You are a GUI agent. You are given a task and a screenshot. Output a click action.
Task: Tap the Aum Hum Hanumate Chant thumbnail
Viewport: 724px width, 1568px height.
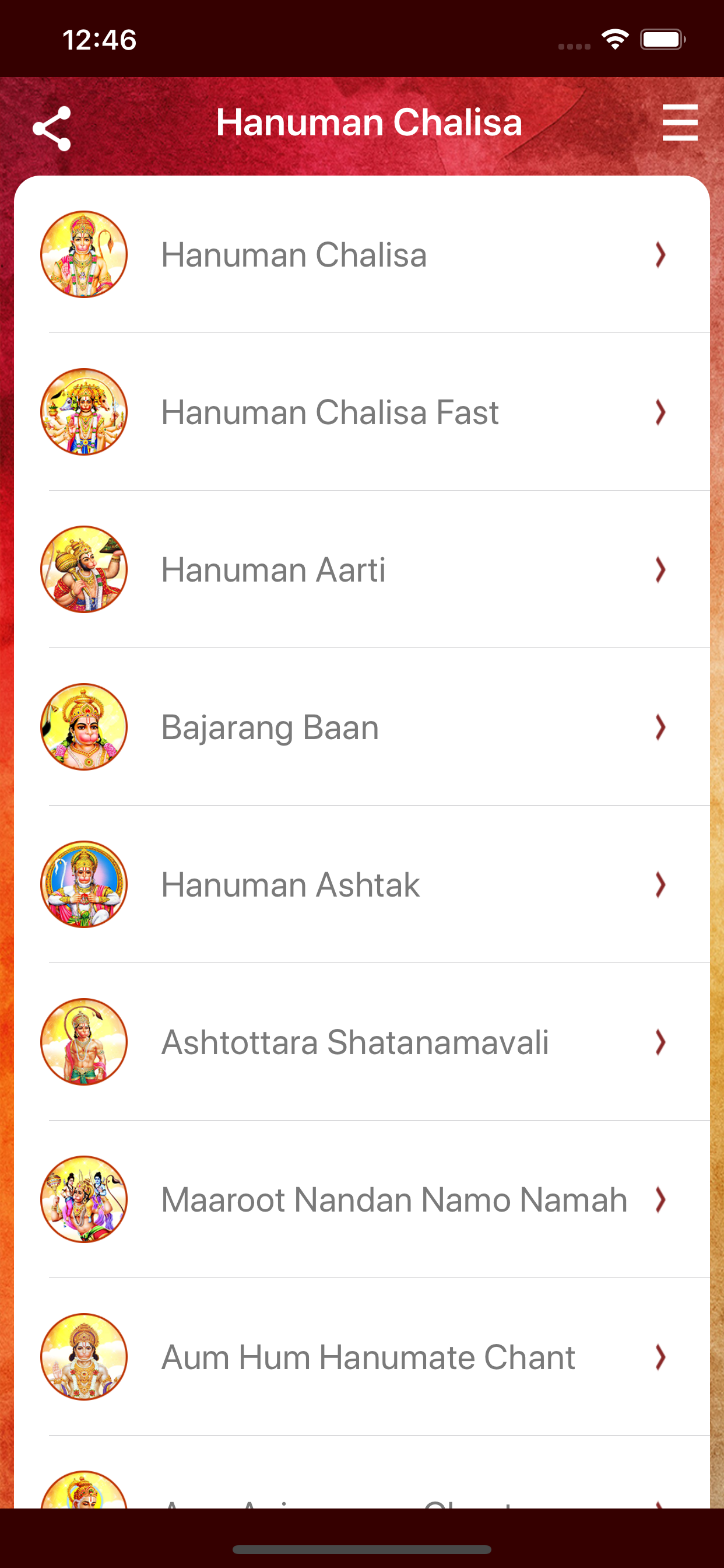tap(83, 1357)
